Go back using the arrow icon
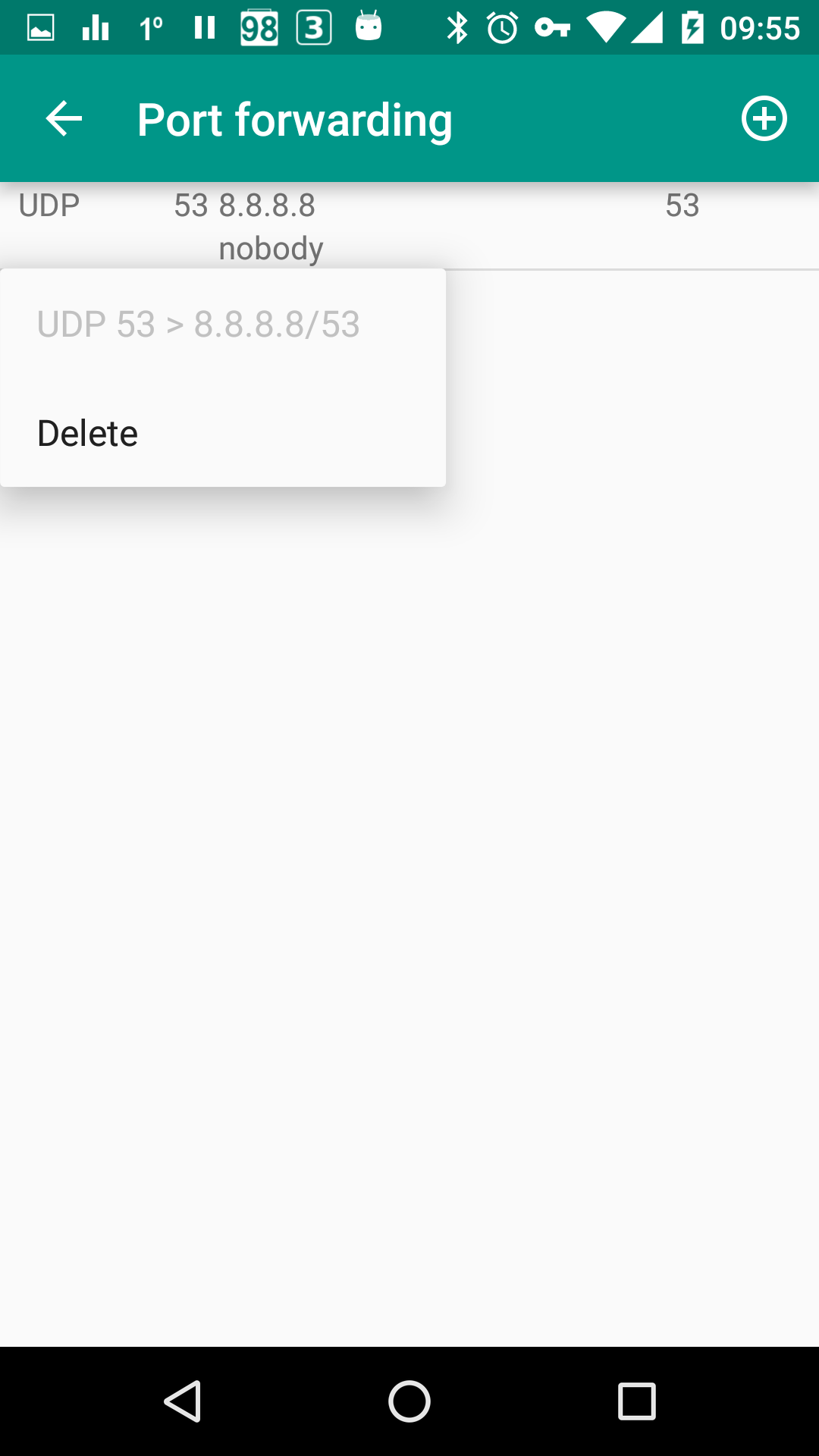The image size is (819, 1456). coord(64,119)
